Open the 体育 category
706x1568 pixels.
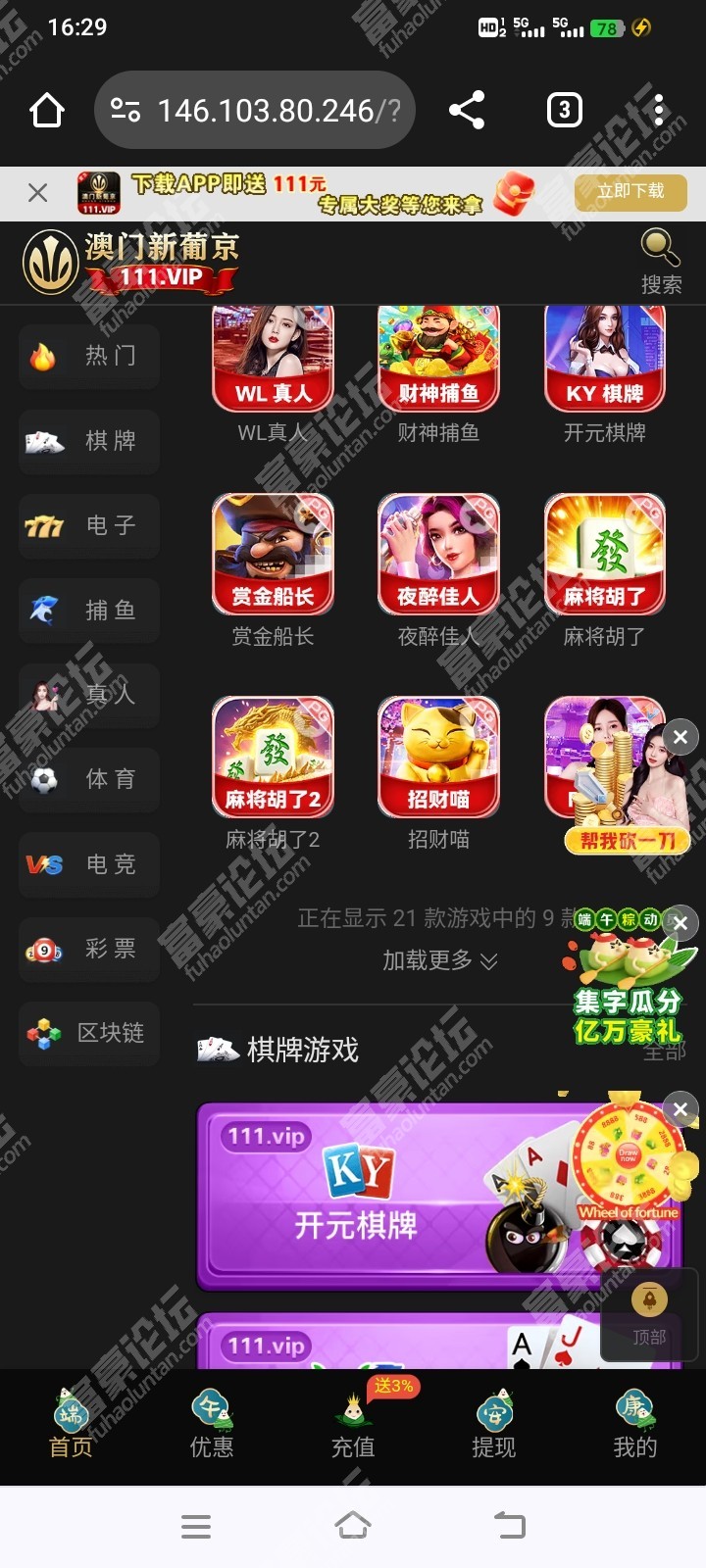coord(89,779)
